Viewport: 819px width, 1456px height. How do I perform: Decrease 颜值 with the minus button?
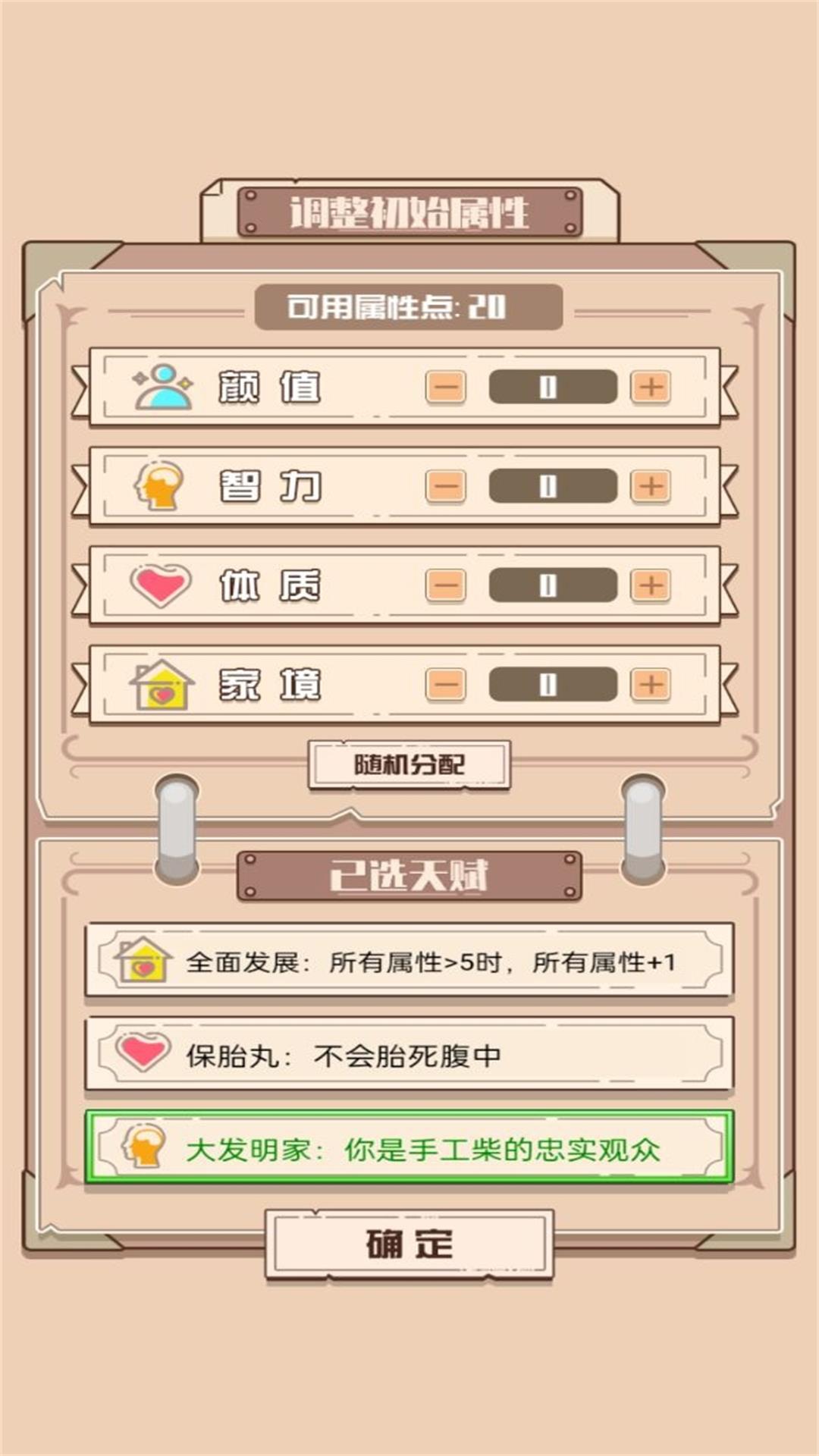coord(446,388)
